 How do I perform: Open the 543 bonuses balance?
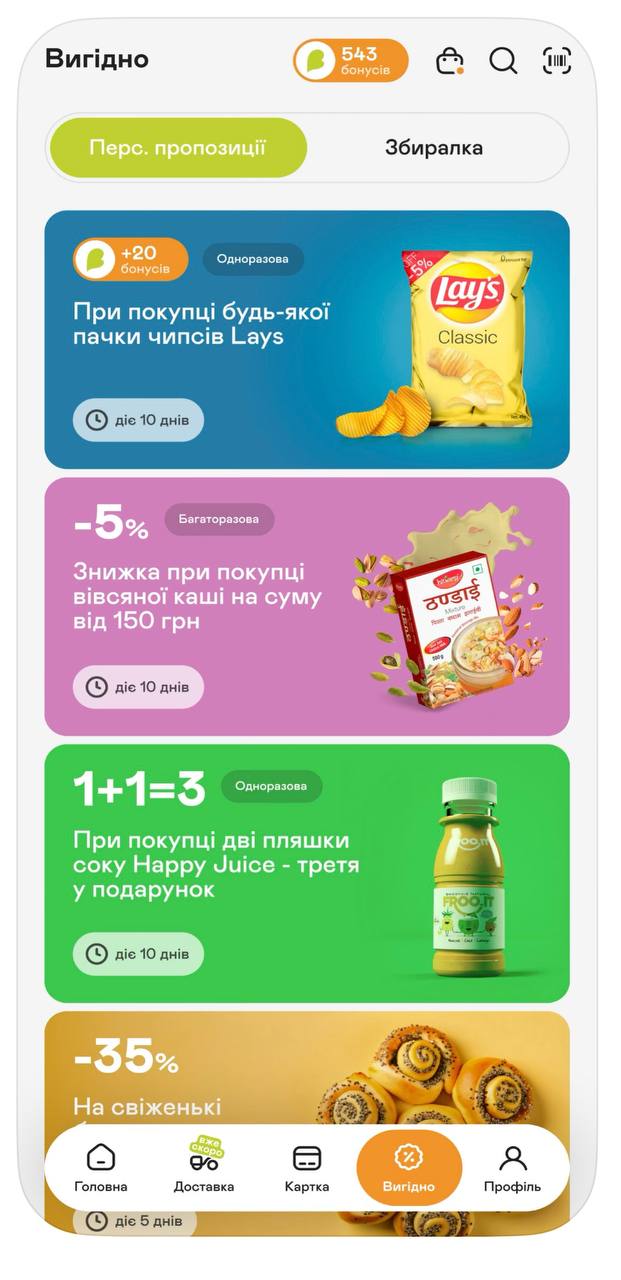[350, 61]
